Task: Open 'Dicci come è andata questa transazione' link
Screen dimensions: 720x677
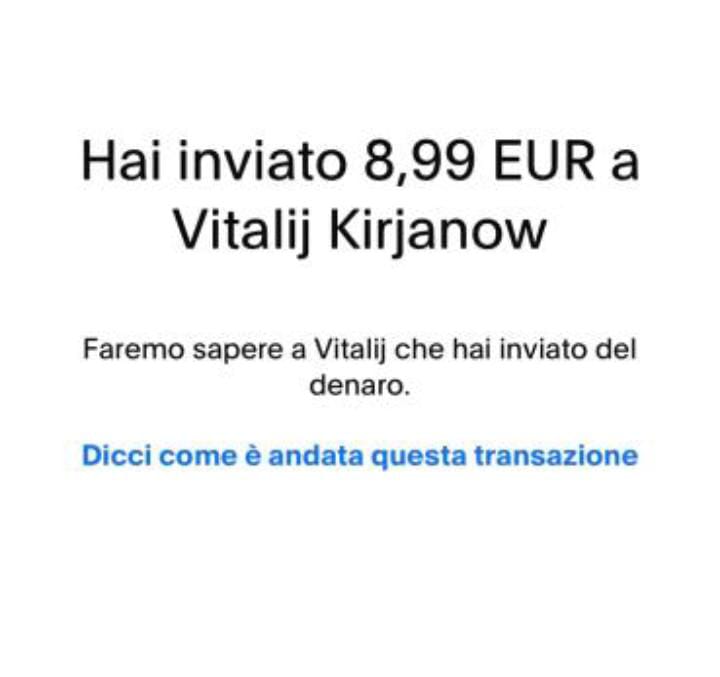Action: pos(359,456)
